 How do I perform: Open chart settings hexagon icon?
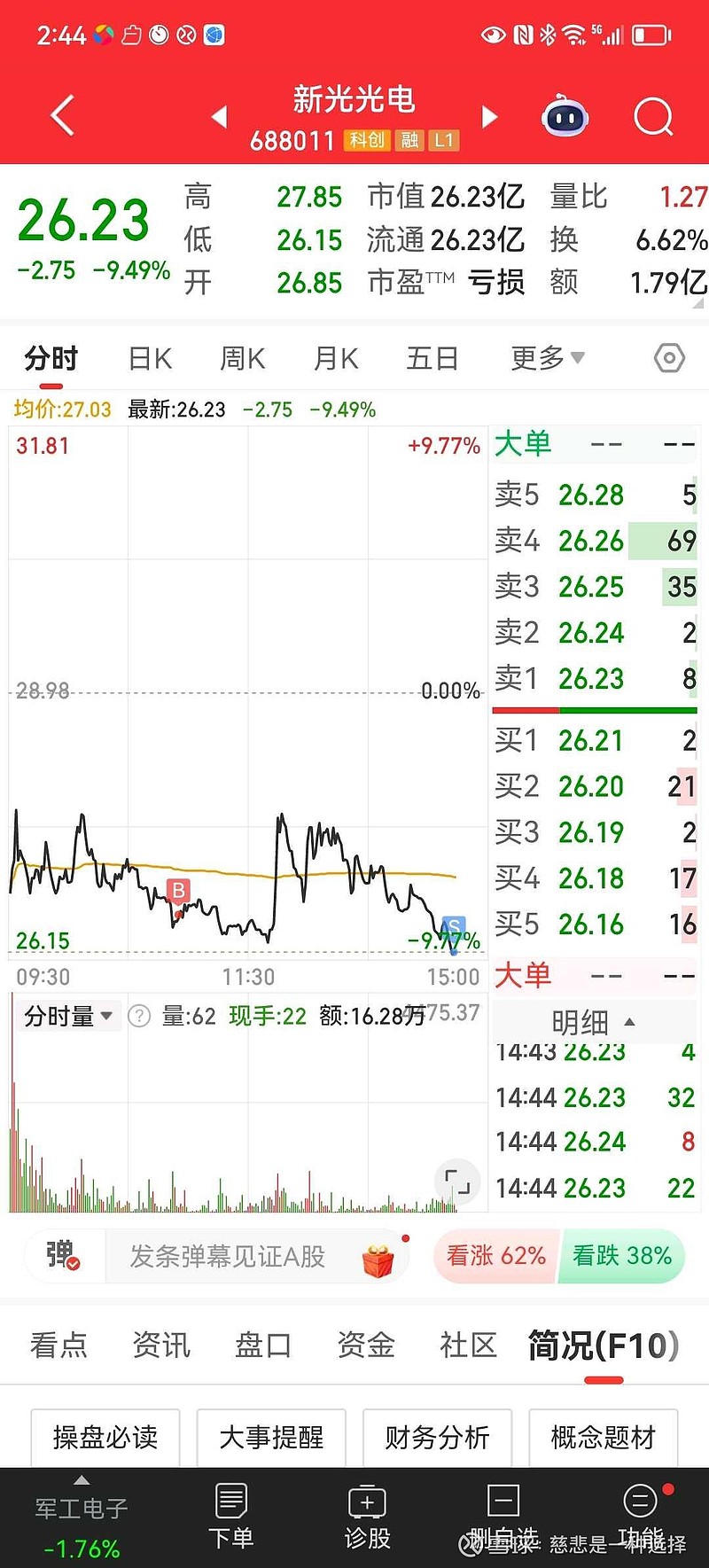(x=669, y=358)
